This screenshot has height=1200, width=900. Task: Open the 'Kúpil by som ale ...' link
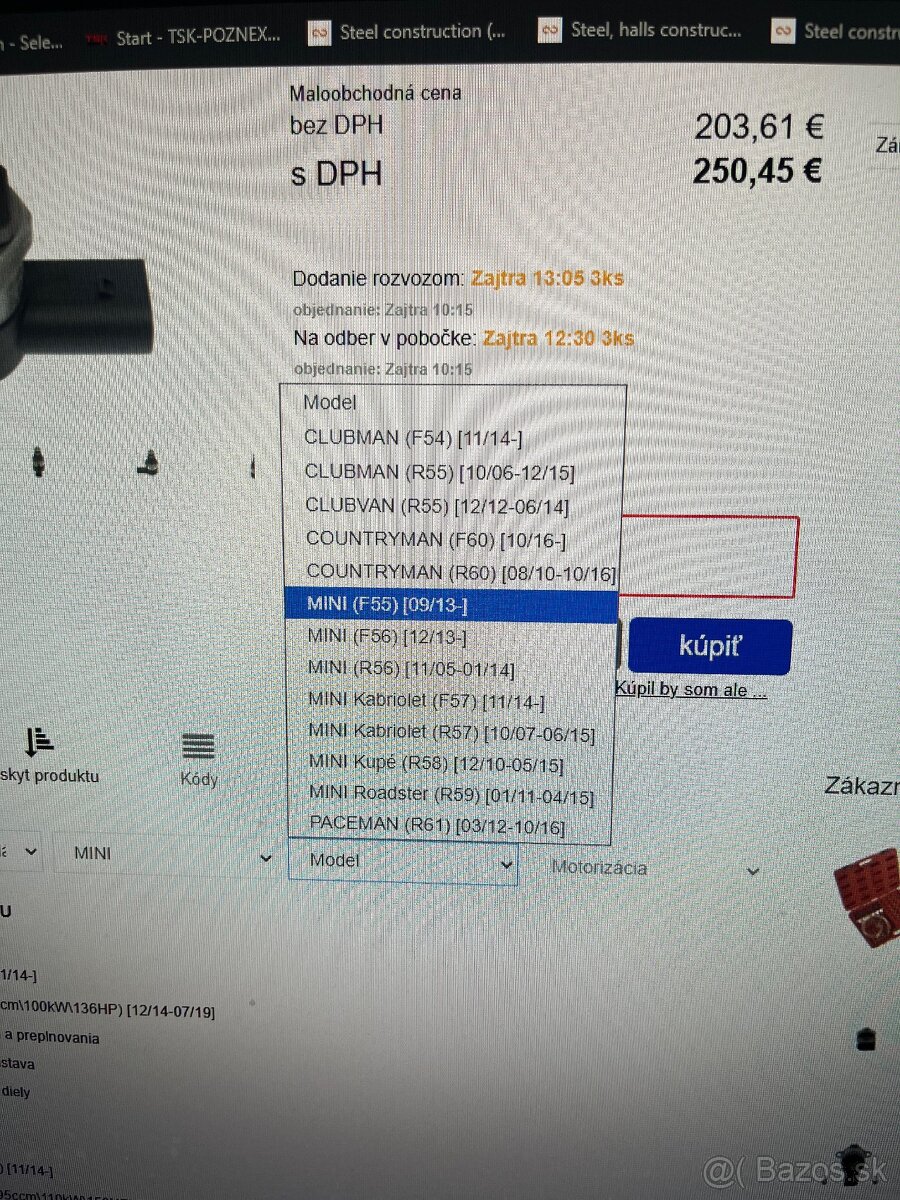[x=691, y=690]
